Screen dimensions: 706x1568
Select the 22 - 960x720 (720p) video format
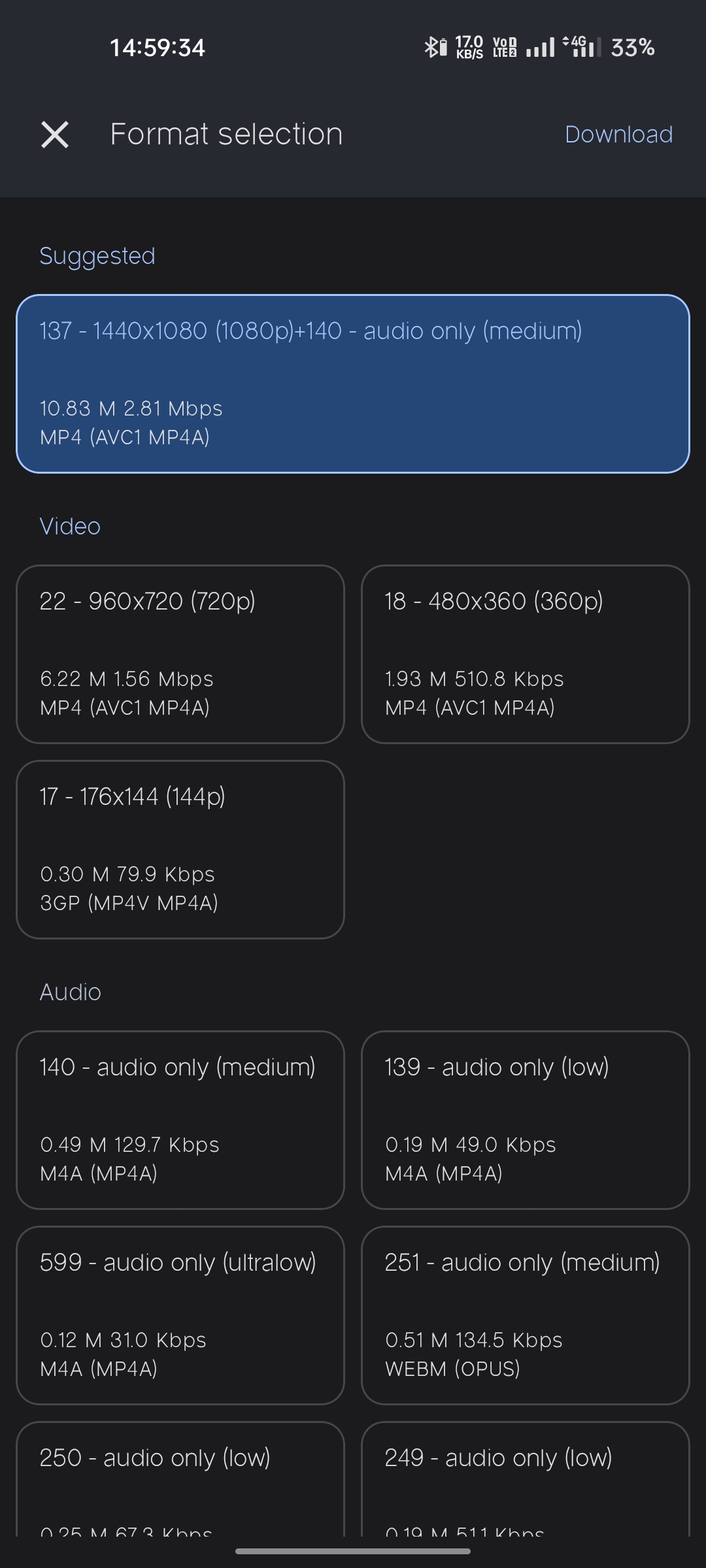[181, 653]
